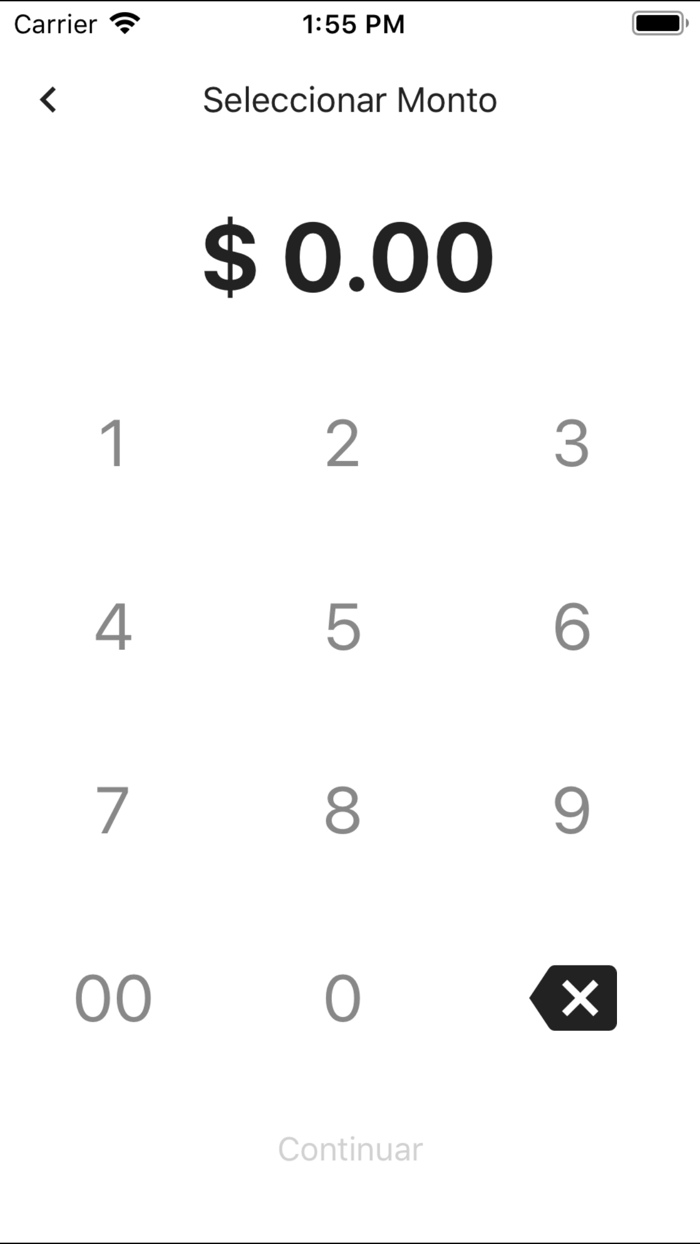Tap the number 7 key
This screenshot has width=700, height=1244.
coord(113,811)
